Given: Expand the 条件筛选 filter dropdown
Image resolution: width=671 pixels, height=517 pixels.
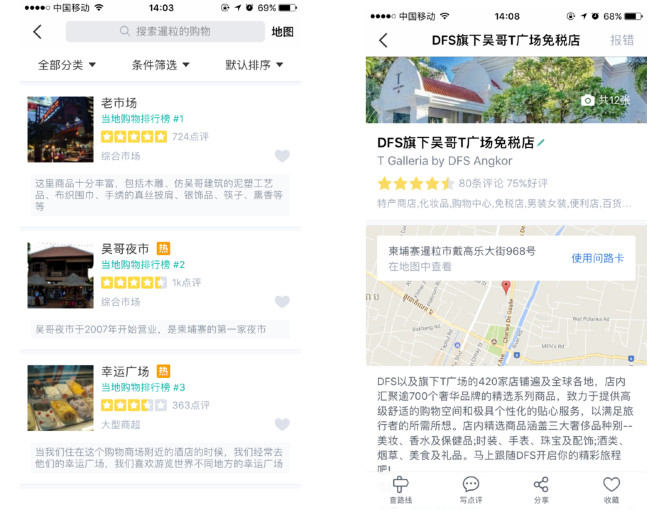Looking at the screenshot, I should pos(160,65).
